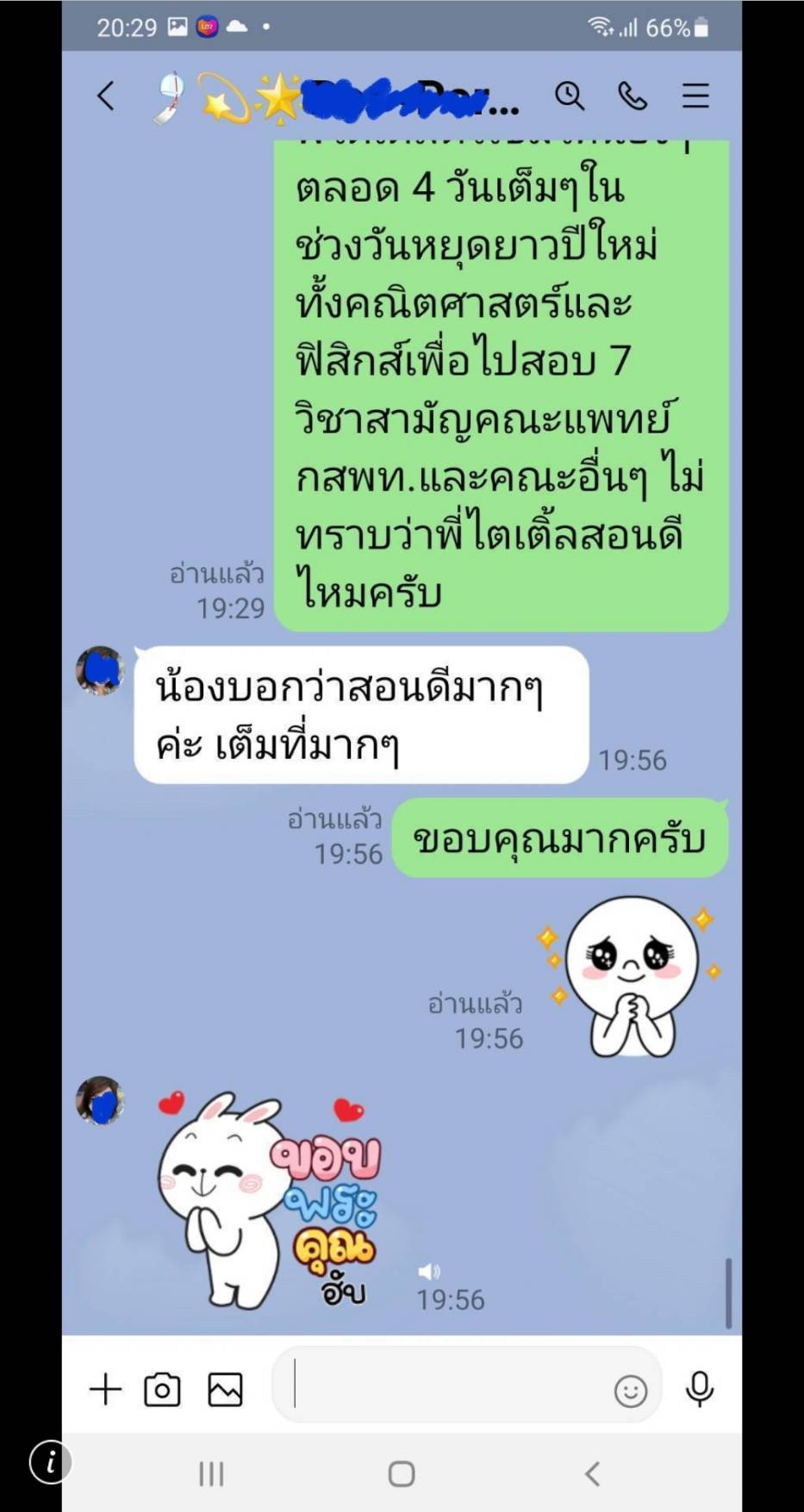This screenshot has height=1512, width=804.
Task: Open the camera to take a photo
Action: click(x=162, y=1390)
